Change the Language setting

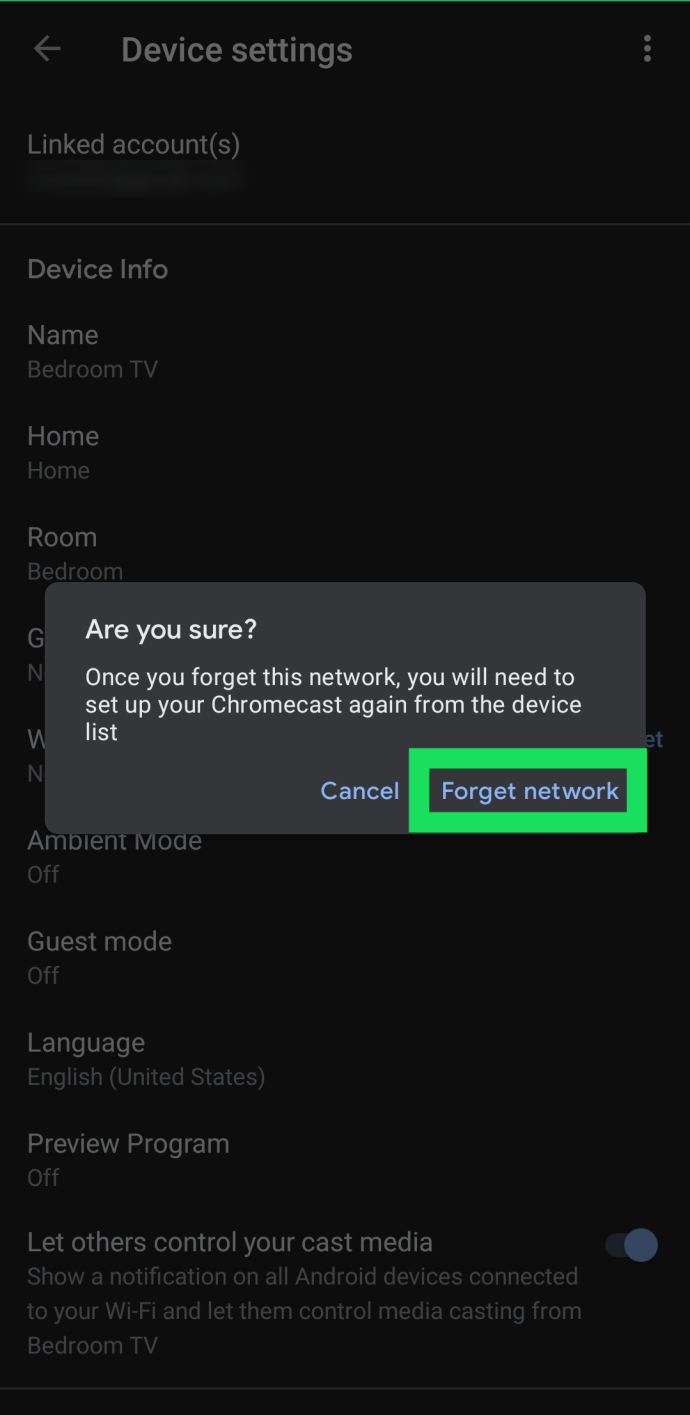tap(345, 1059)
